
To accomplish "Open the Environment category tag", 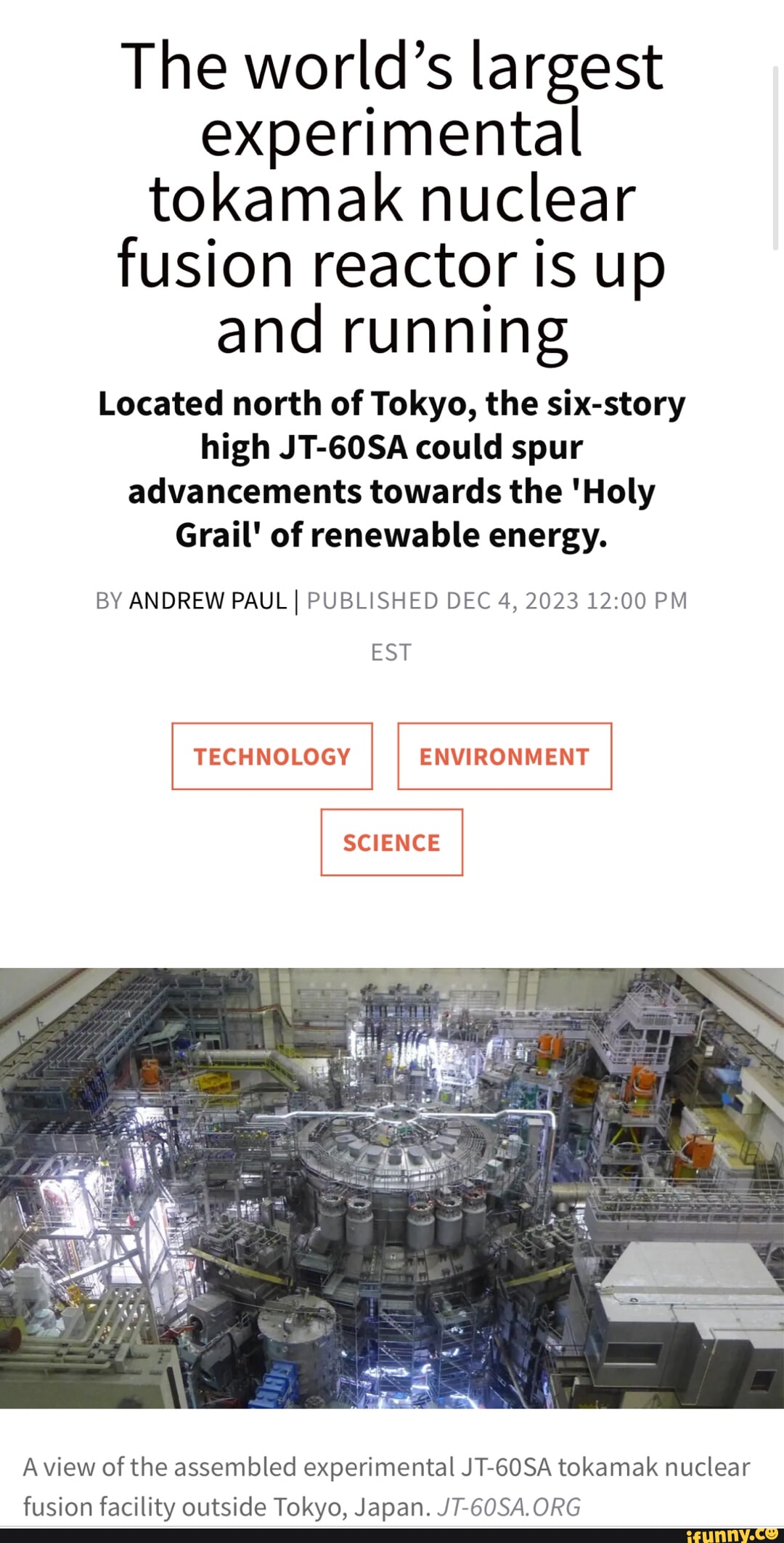I will (x=505, y=756).
